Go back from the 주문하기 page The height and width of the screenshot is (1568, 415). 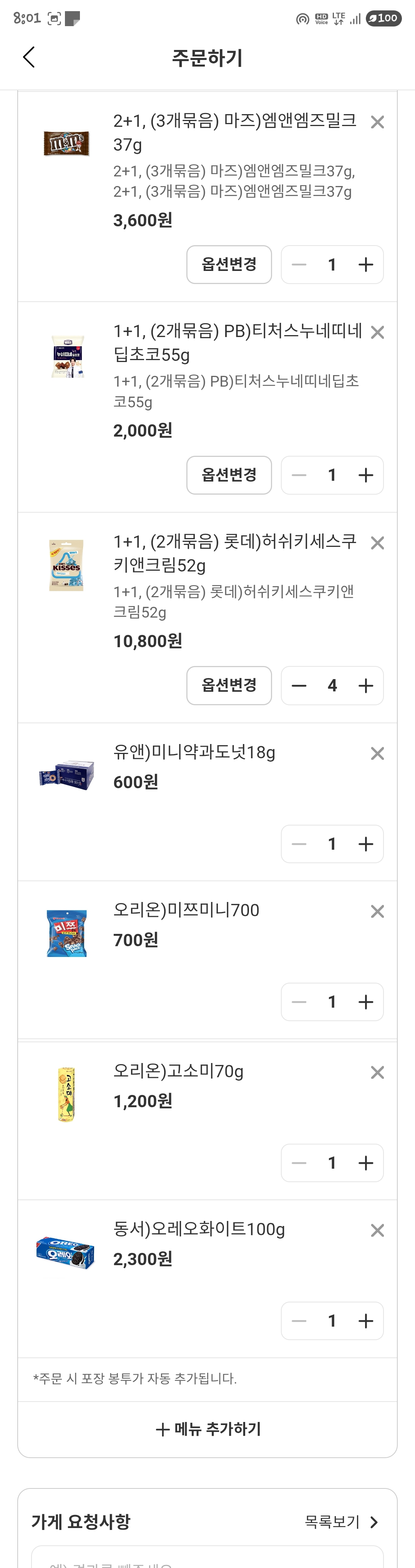click(x=28, y=57)
